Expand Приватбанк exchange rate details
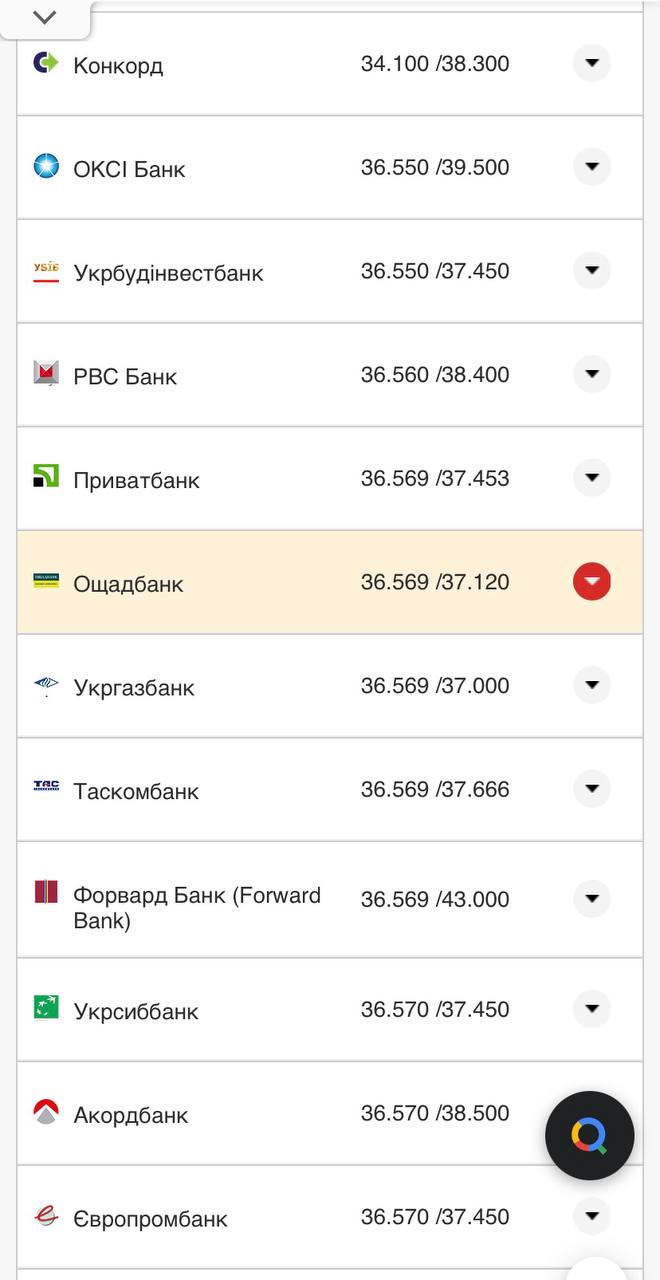The width and height of the screenshot is (660, 1280). (x=591, y=478)
